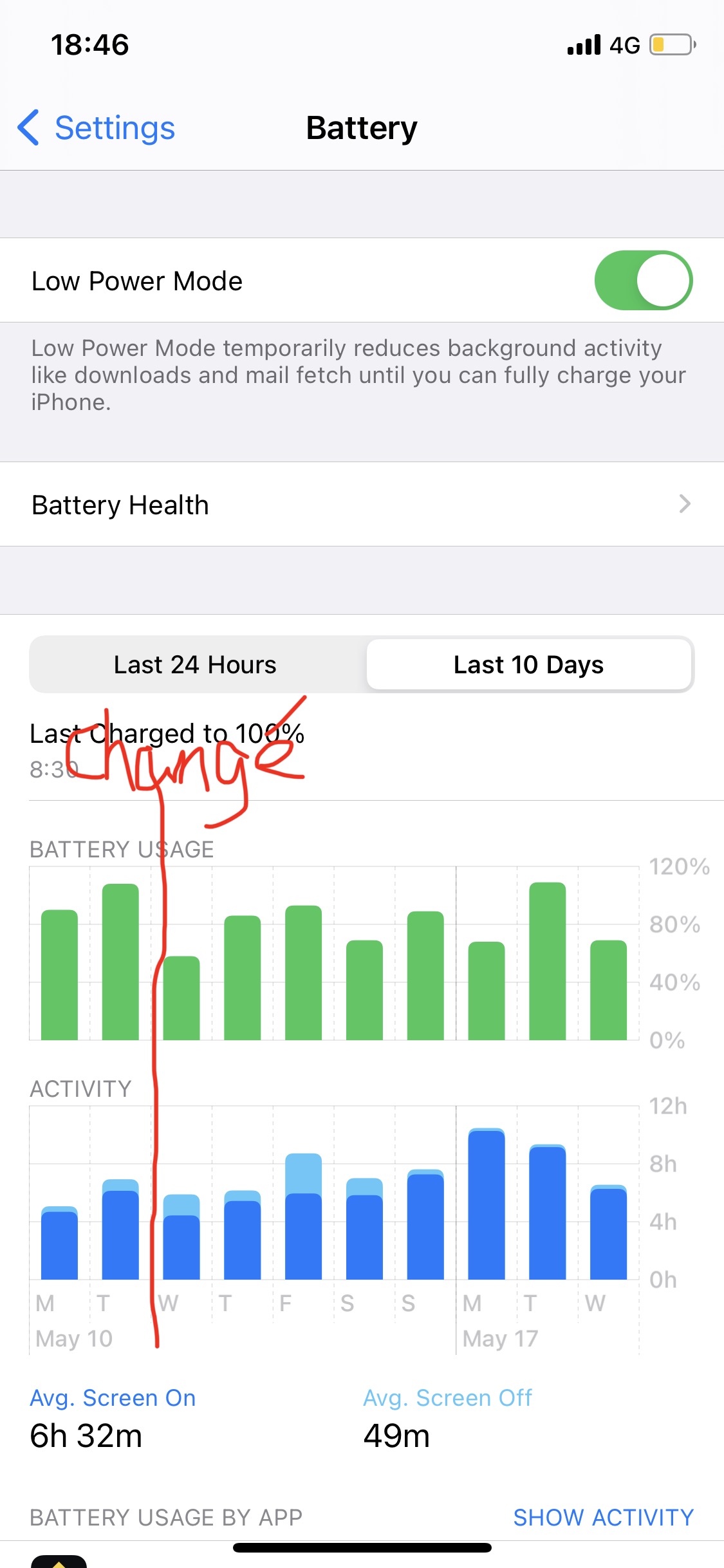Go back to Settings
The image size is (724, 1568).
97,127
